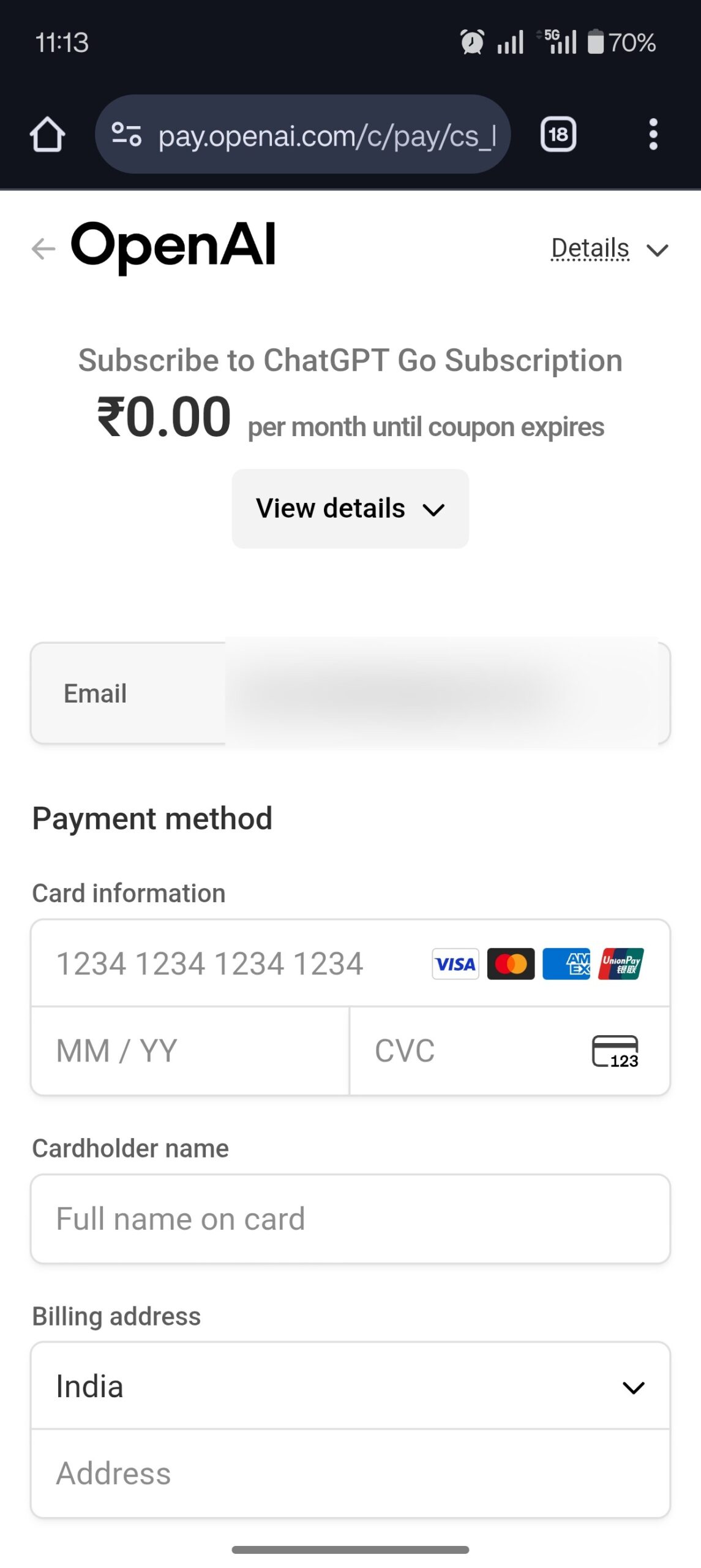Expand the View details panel
This screenshot has height=1568, width=701.
(x=350, y=508)
